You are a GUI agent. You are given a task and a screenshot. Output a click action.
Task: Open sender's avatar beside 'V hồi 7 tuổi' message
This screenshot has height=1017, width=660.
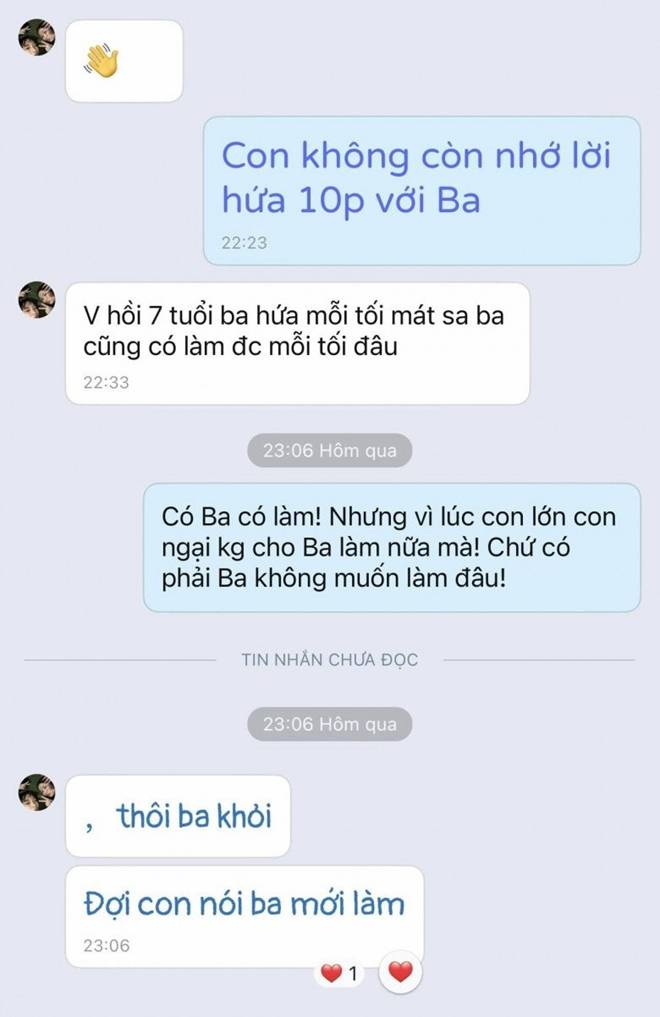click(37, 299)
